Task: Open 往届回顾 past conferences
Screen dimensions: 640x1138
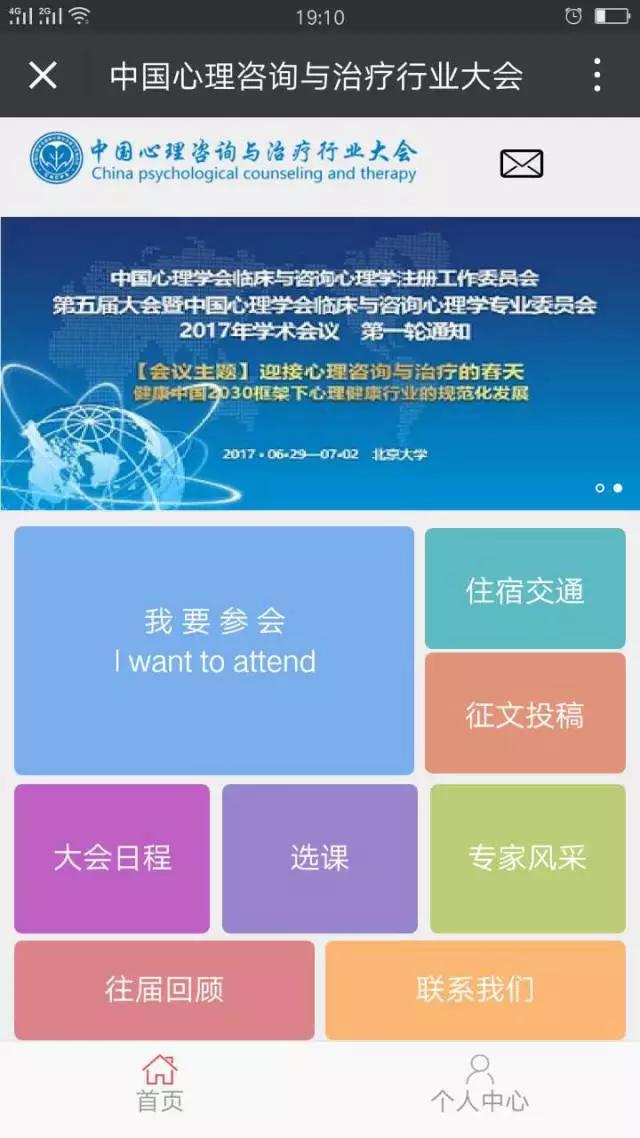Action: coord(164,990)
